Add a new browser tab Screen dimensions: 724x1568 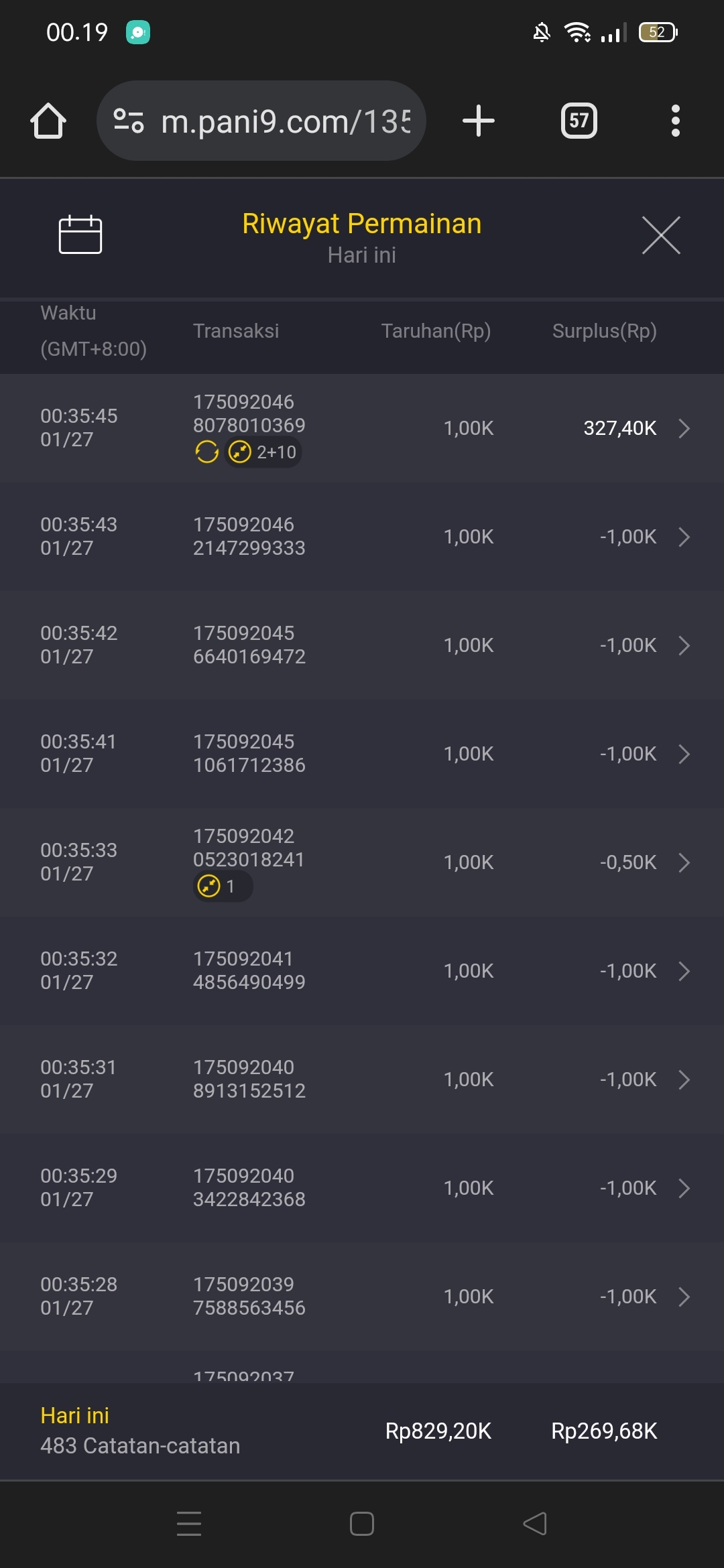coord(479,121)
